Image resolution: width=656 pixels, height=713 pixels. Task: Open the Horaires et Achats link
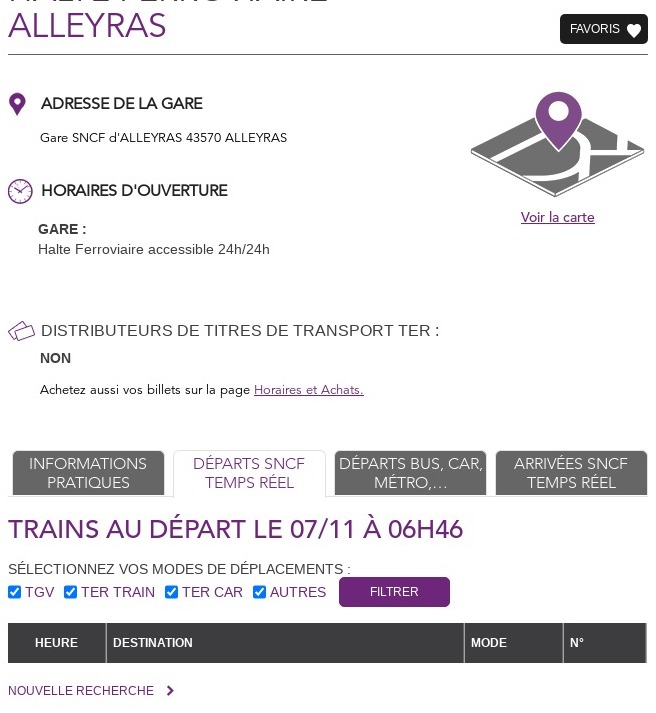(x=308, y=390)
